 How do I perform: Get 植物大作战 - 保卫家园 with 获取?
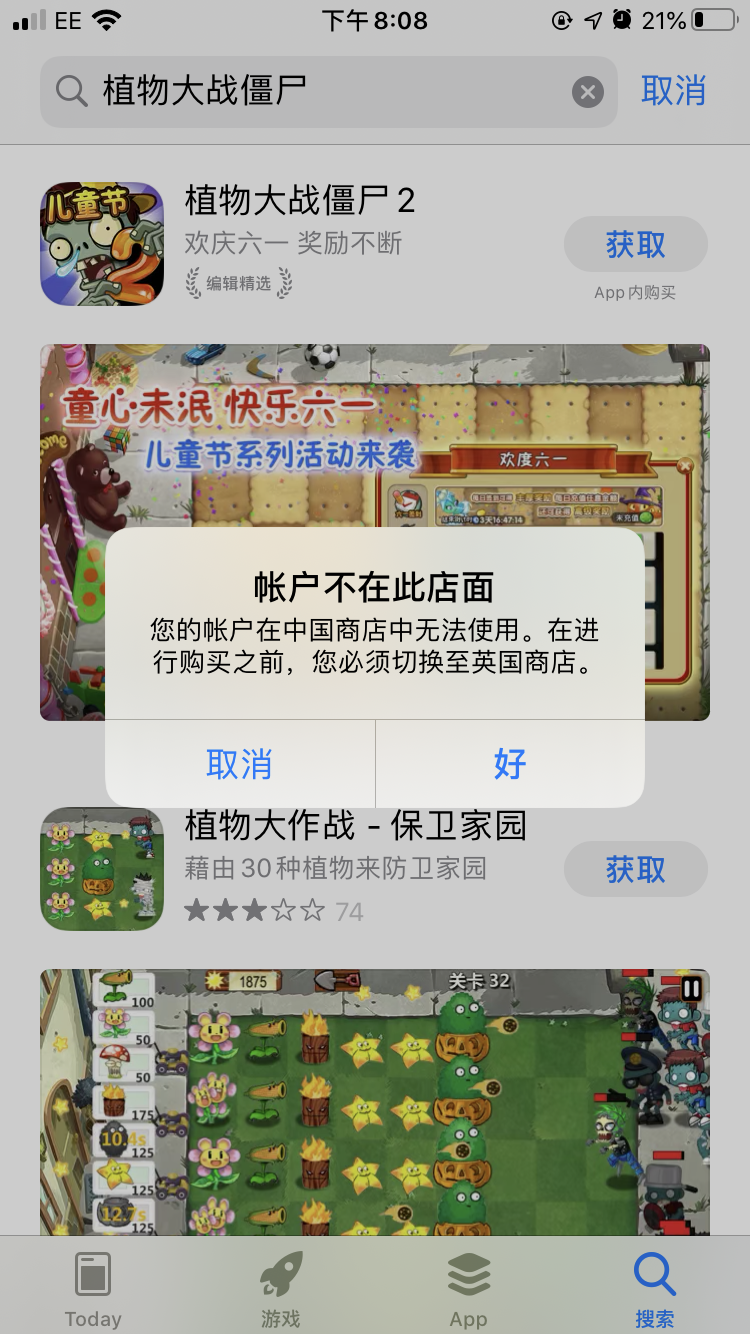(635, 869)
